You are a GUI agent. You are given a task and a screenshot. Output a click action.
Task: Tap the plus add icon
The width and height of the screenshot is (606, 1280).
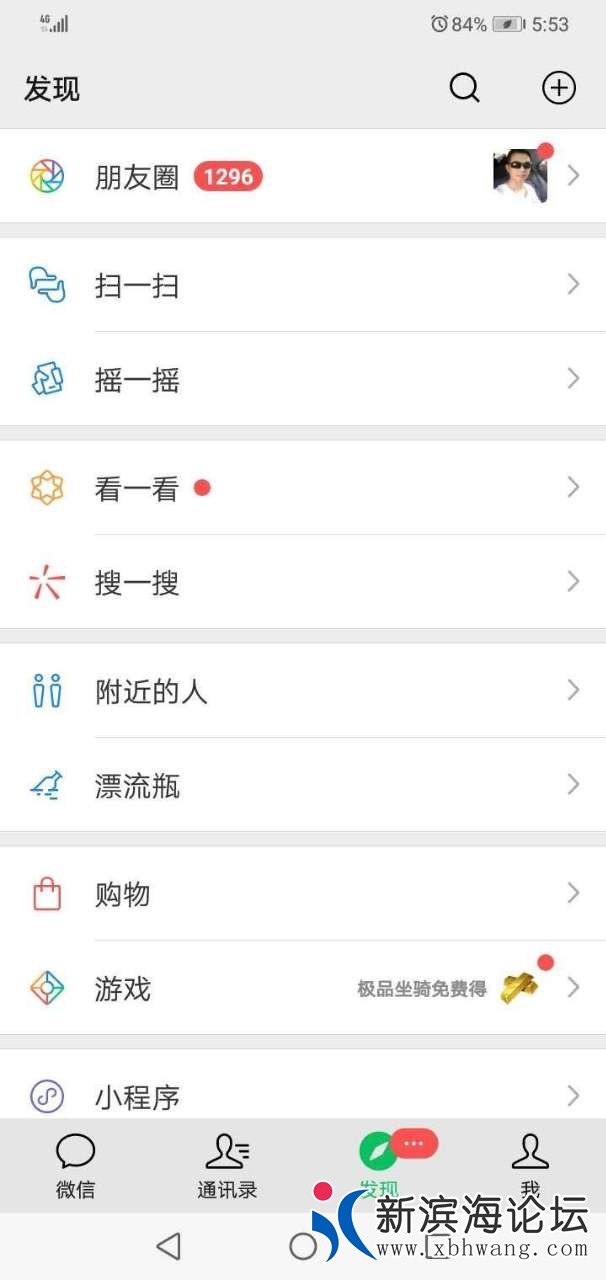point(559,88)
